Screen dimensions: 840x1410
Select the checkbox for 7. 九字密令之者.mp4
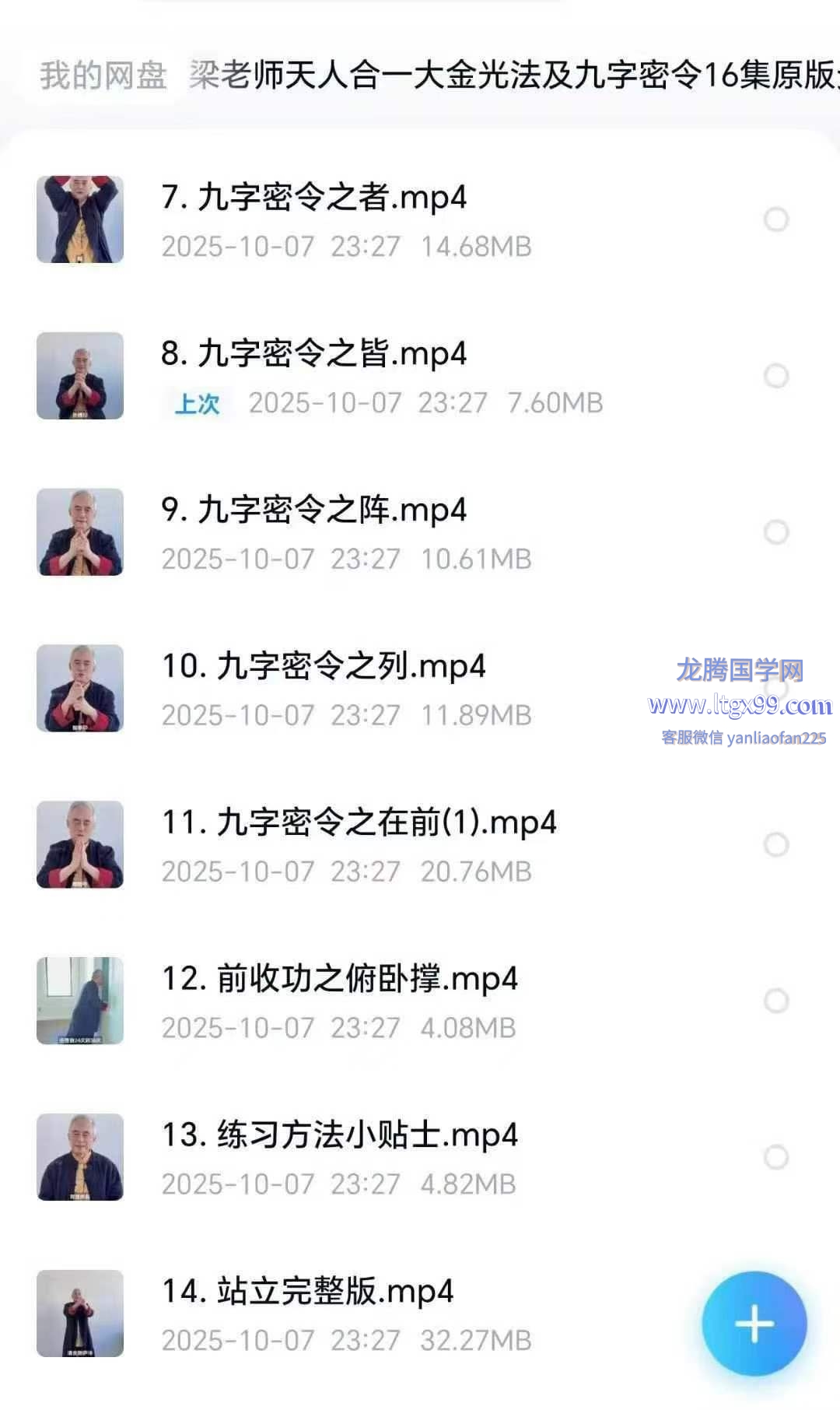[x=775, y=219]
